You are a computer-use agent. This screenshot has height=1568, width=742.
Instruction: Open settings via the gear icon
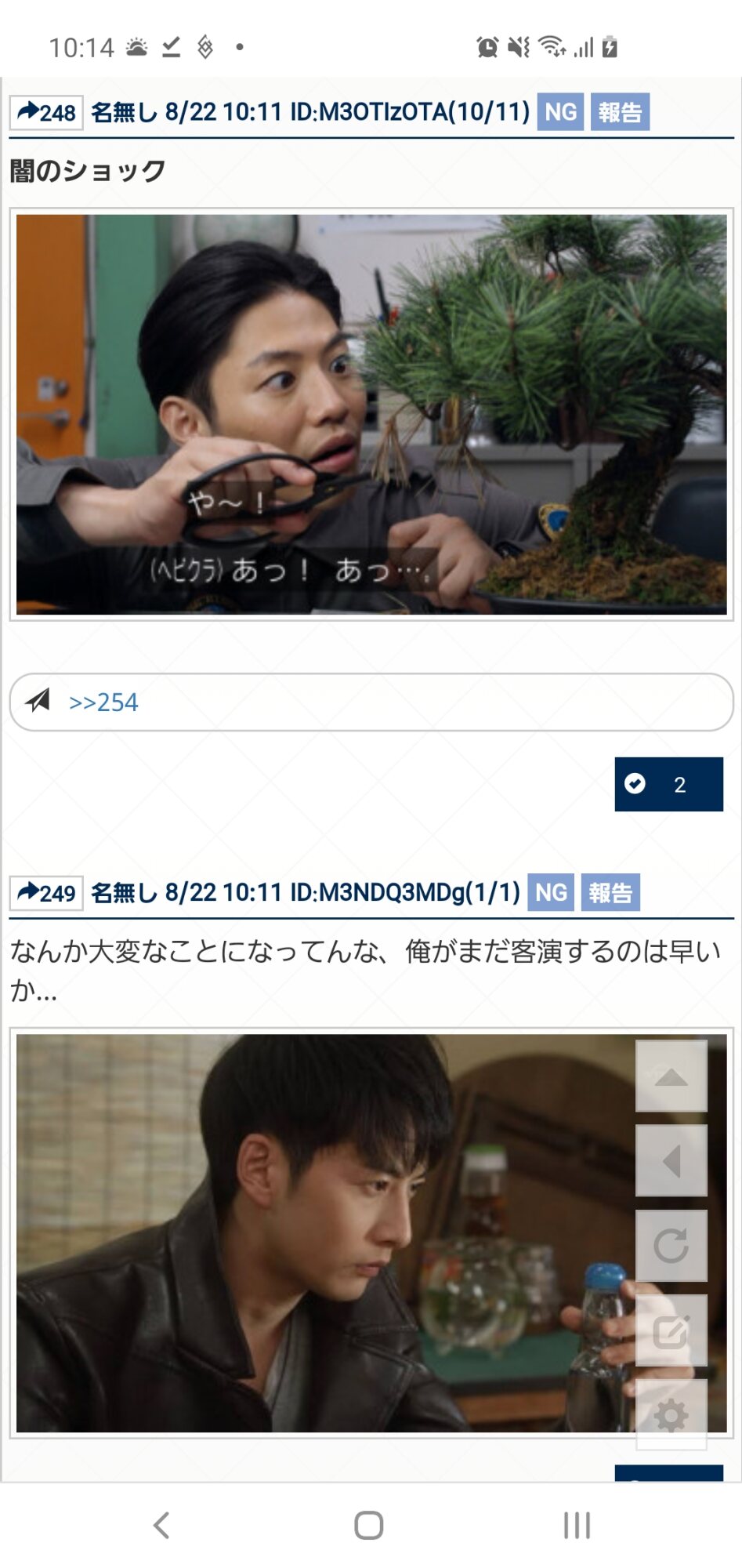point(671,1415)
